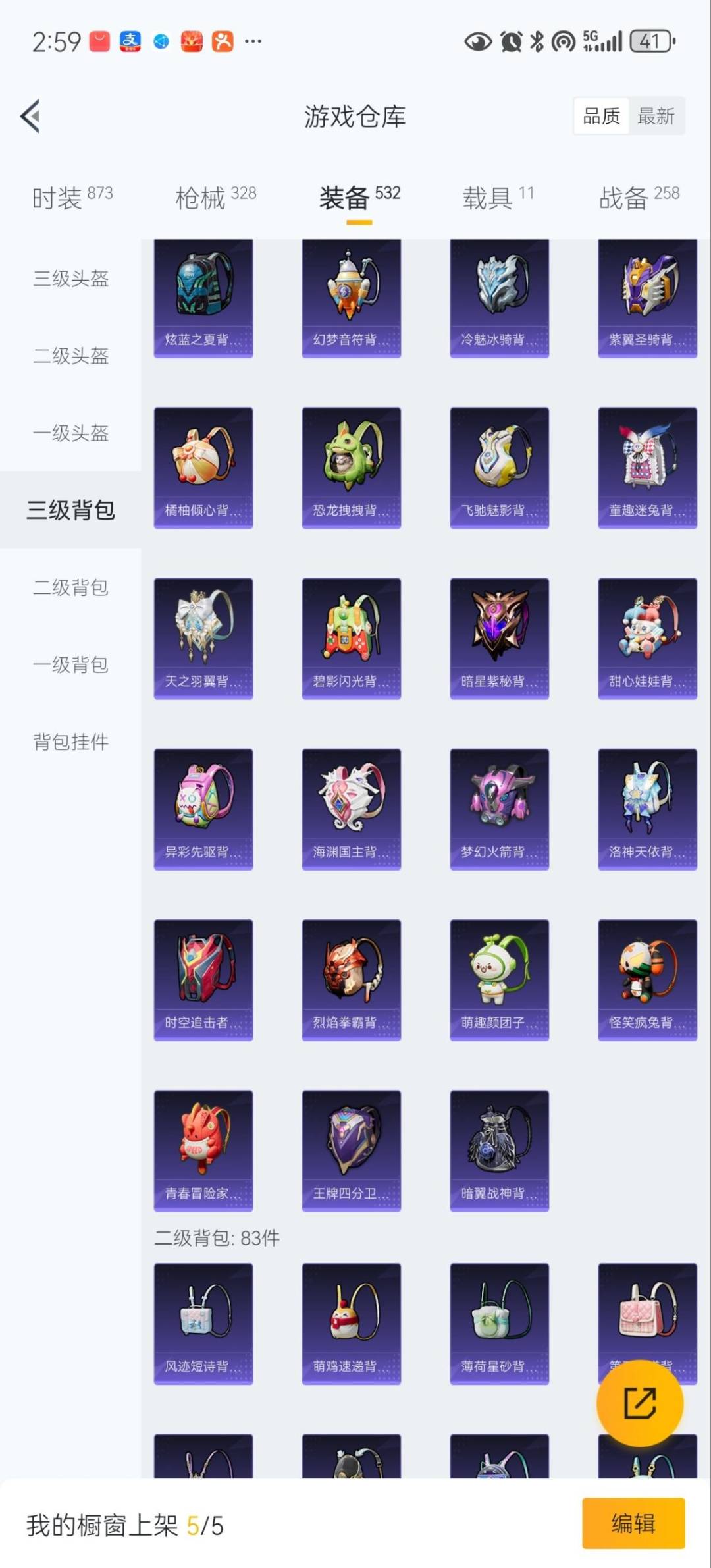711x1568 pixels.
Task: Switch to the 载具 tab
Action: 498,197
